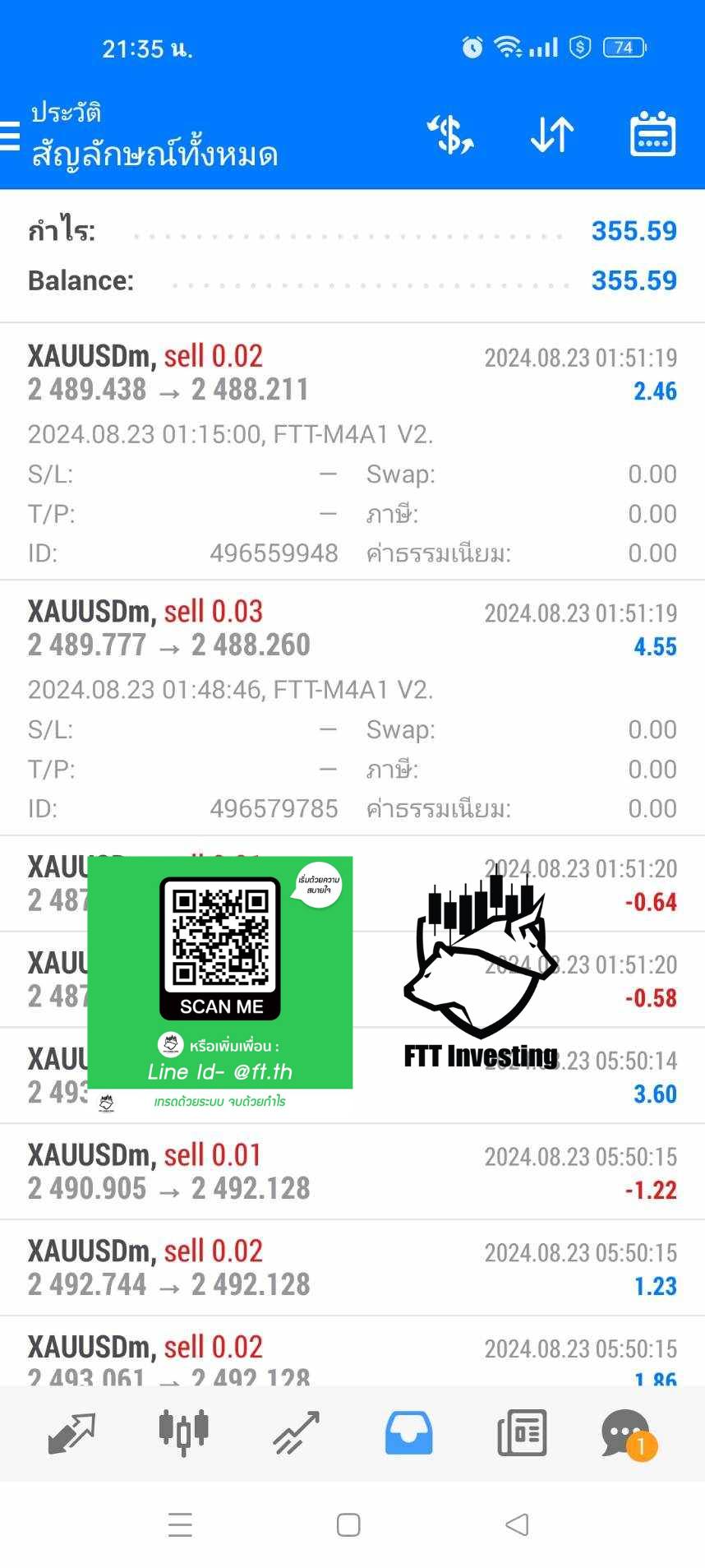This screenshot has width=705, height=1568.
Task: Tap the system back button
Action: point(517,1524)
